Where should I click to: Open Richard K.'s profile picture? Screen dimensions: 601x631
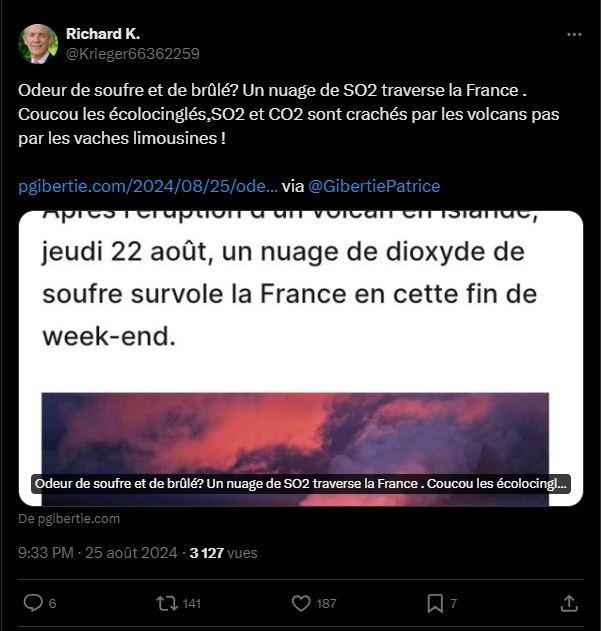pos(38,43)
